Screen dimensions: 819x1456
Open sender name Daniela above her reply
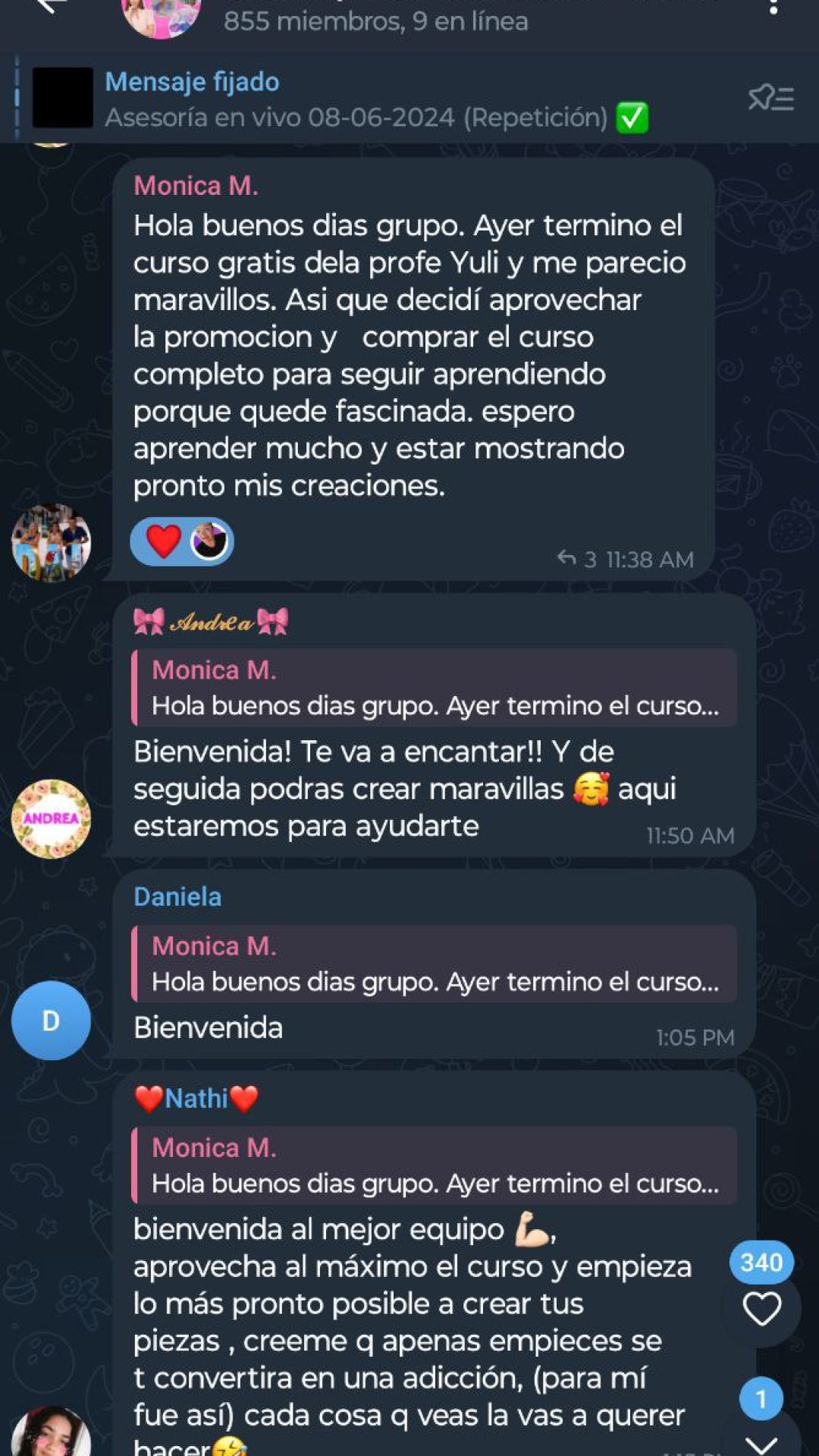pyautogui.click(x=177, y=896)
